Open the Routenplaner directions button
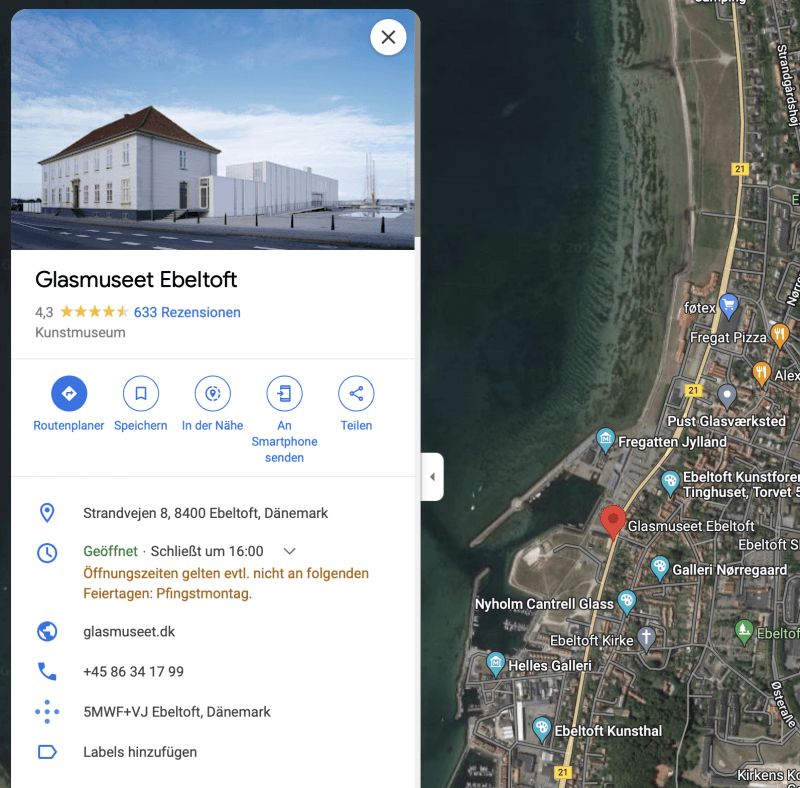 (69, 394)
